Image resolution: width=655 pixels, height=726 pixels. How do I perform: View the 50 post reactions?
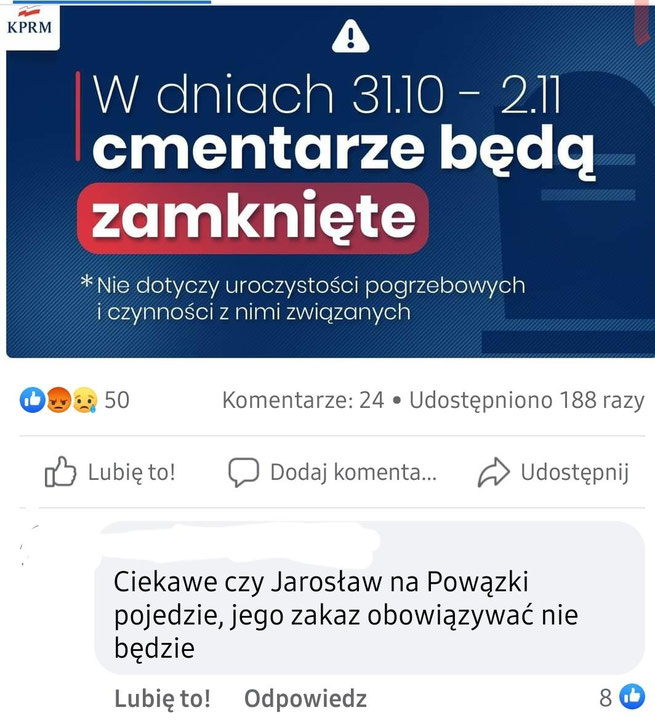(75, 400)
